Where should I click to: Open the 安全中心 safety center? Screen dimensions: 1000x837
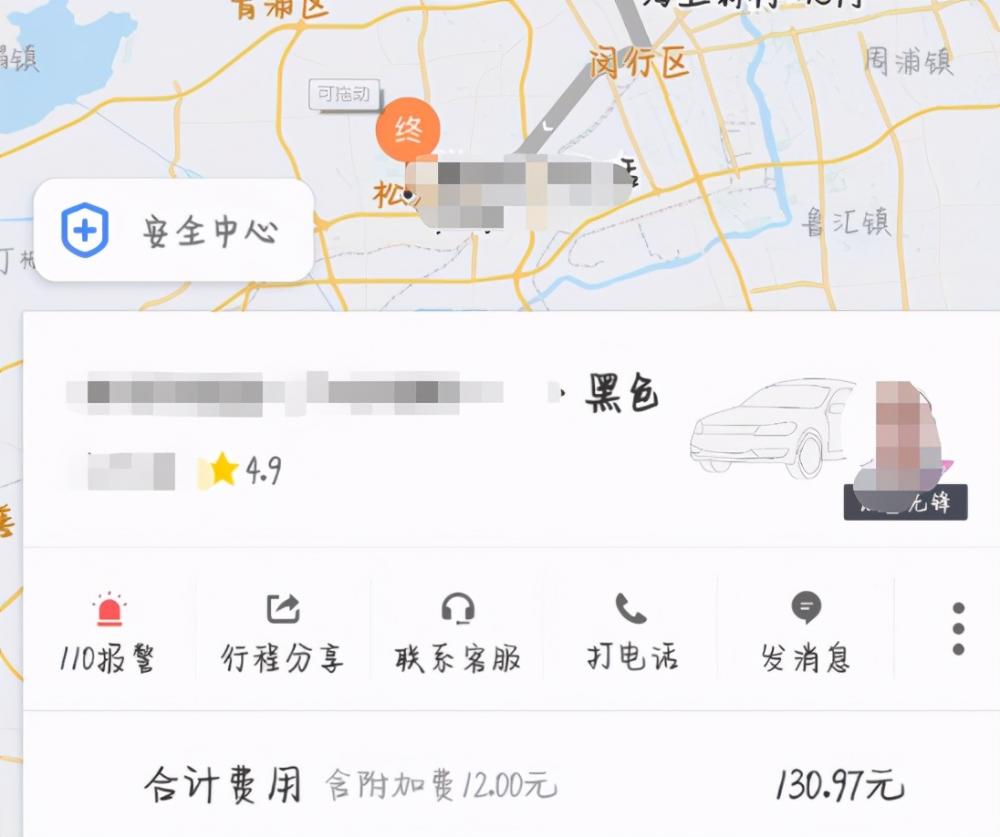tap(173, 231)
